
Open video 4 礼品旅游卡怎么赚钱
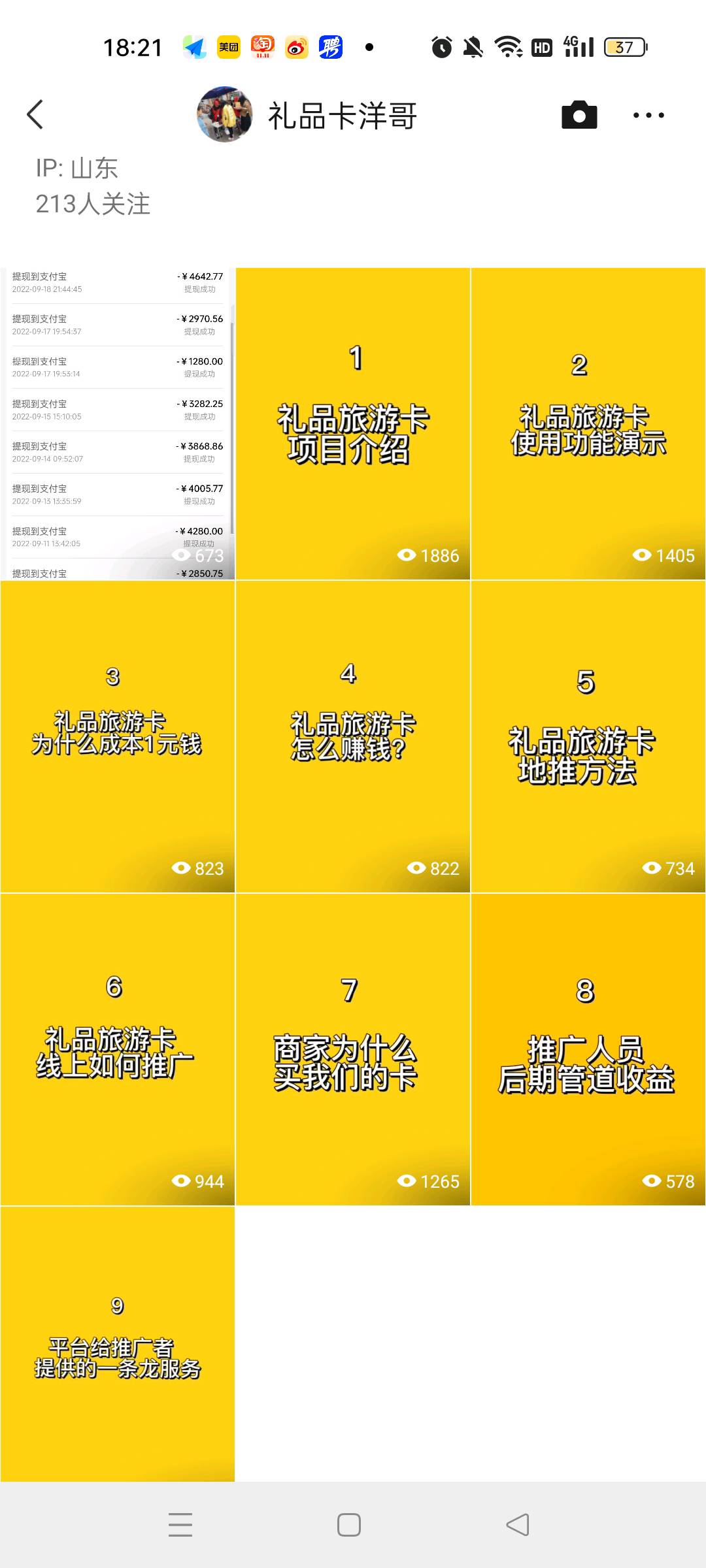click(353, 736)
